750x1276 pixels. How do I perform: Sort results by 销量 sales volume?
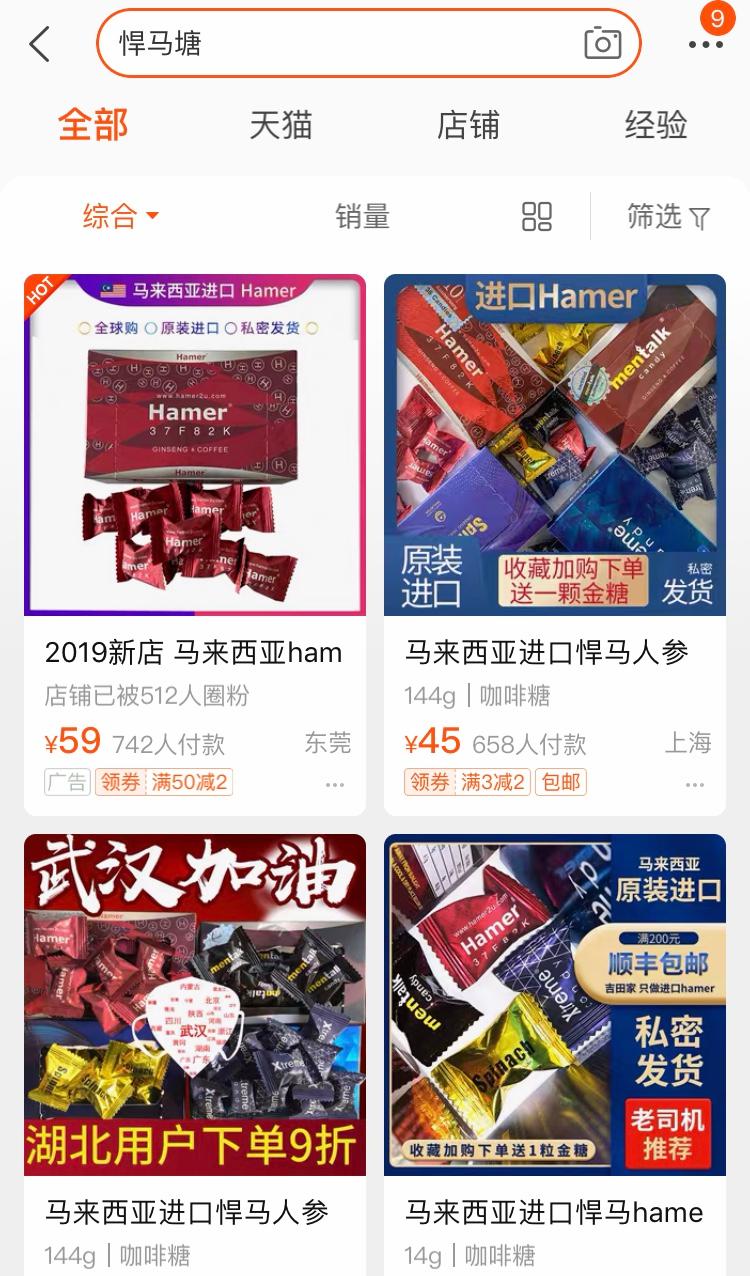click(362, 216)
